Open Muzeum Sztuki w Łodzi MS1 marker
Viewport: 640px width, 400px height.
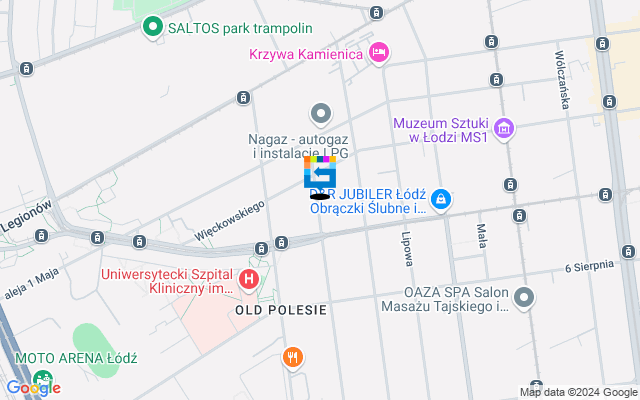tap(505, 128)
